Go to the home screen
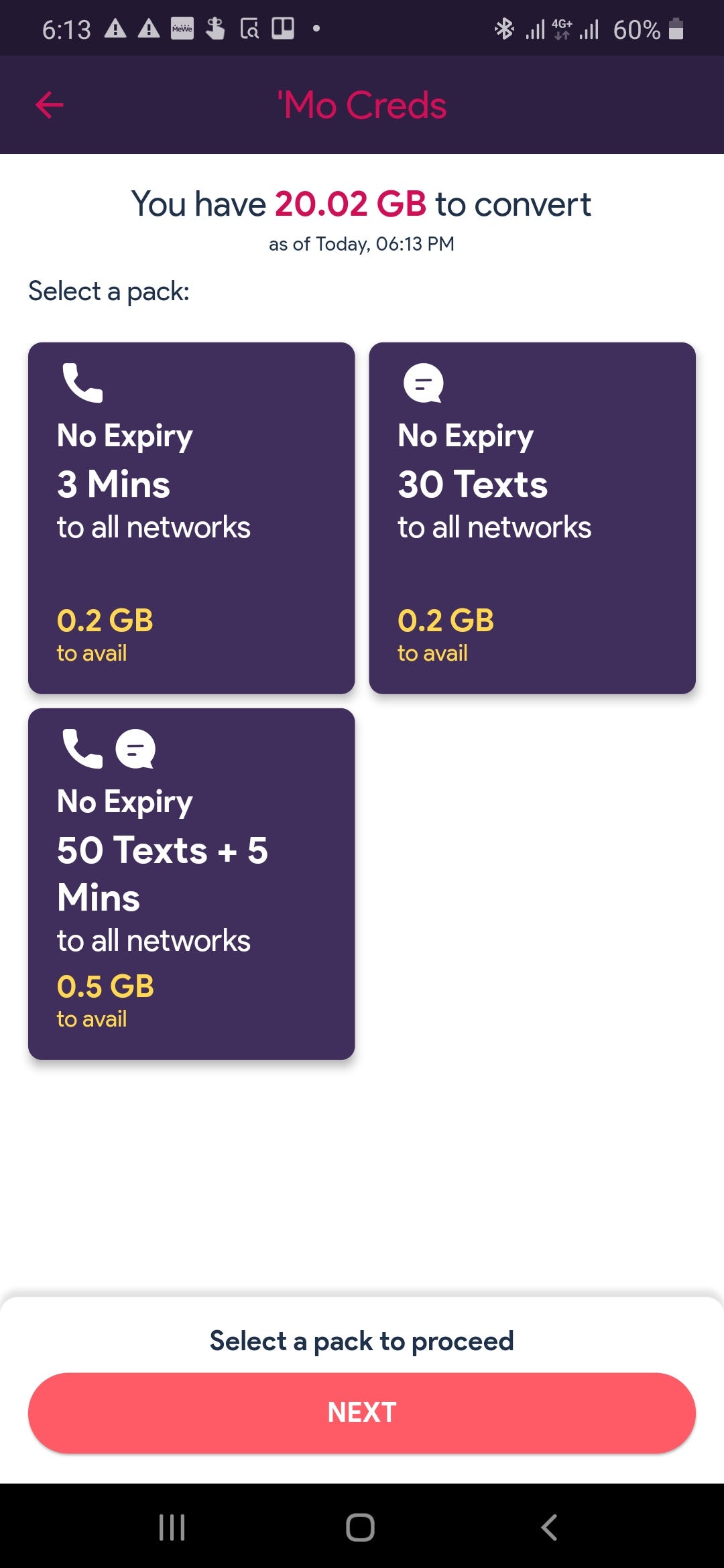Viewport: 724px width, 1568px height. pyautogui.click(x=361, y=1528)
